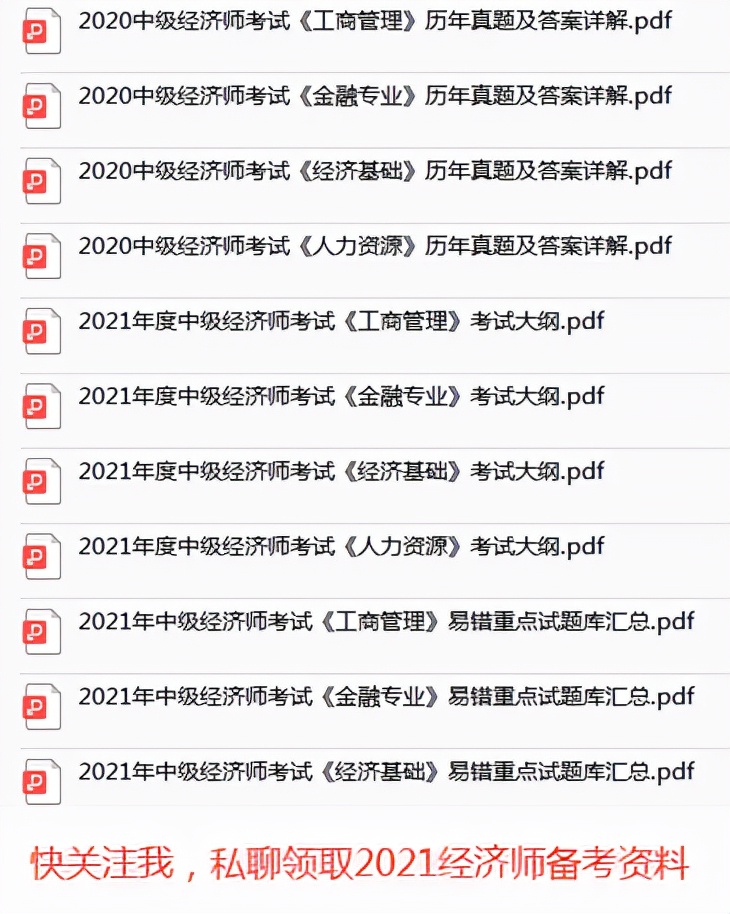Select 2020中级经济师考试《人力资源》历年真题及答案详解.pdf
Viewport: 730px width, 914px height.
[x=374, y=245]
